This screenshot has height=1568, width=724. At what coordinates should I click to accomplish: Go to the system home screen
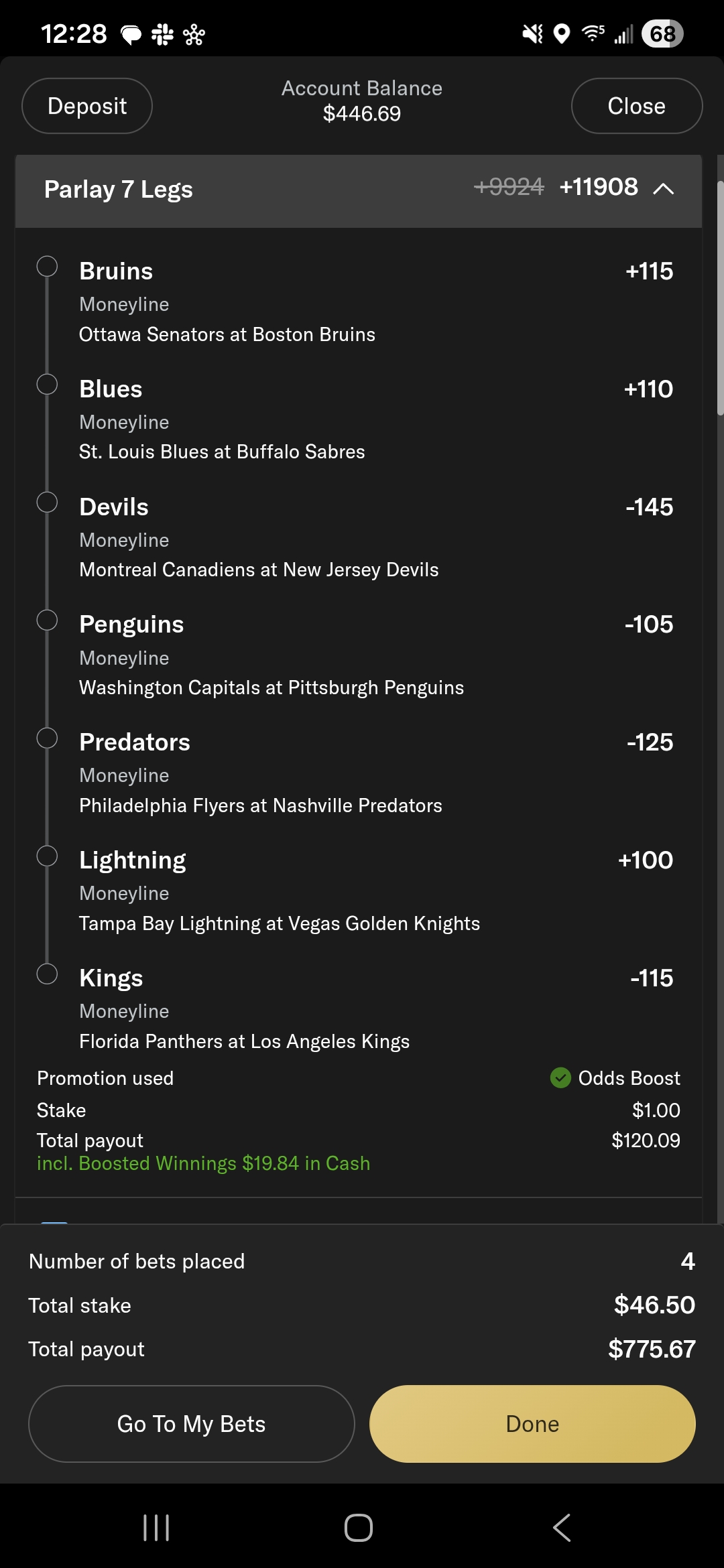pos(359,1528)
